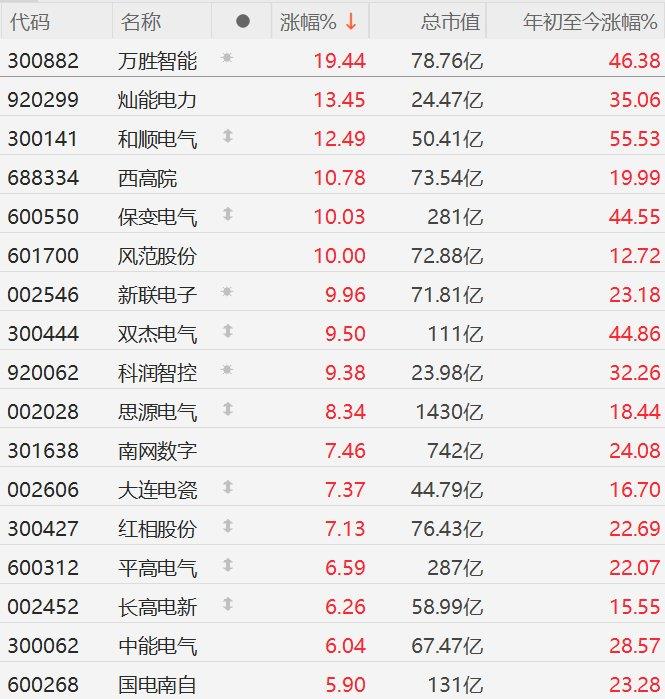This screenshot has height=699, width=665.
Task: Sort by 名称 column header
Action: pos(140,21)
